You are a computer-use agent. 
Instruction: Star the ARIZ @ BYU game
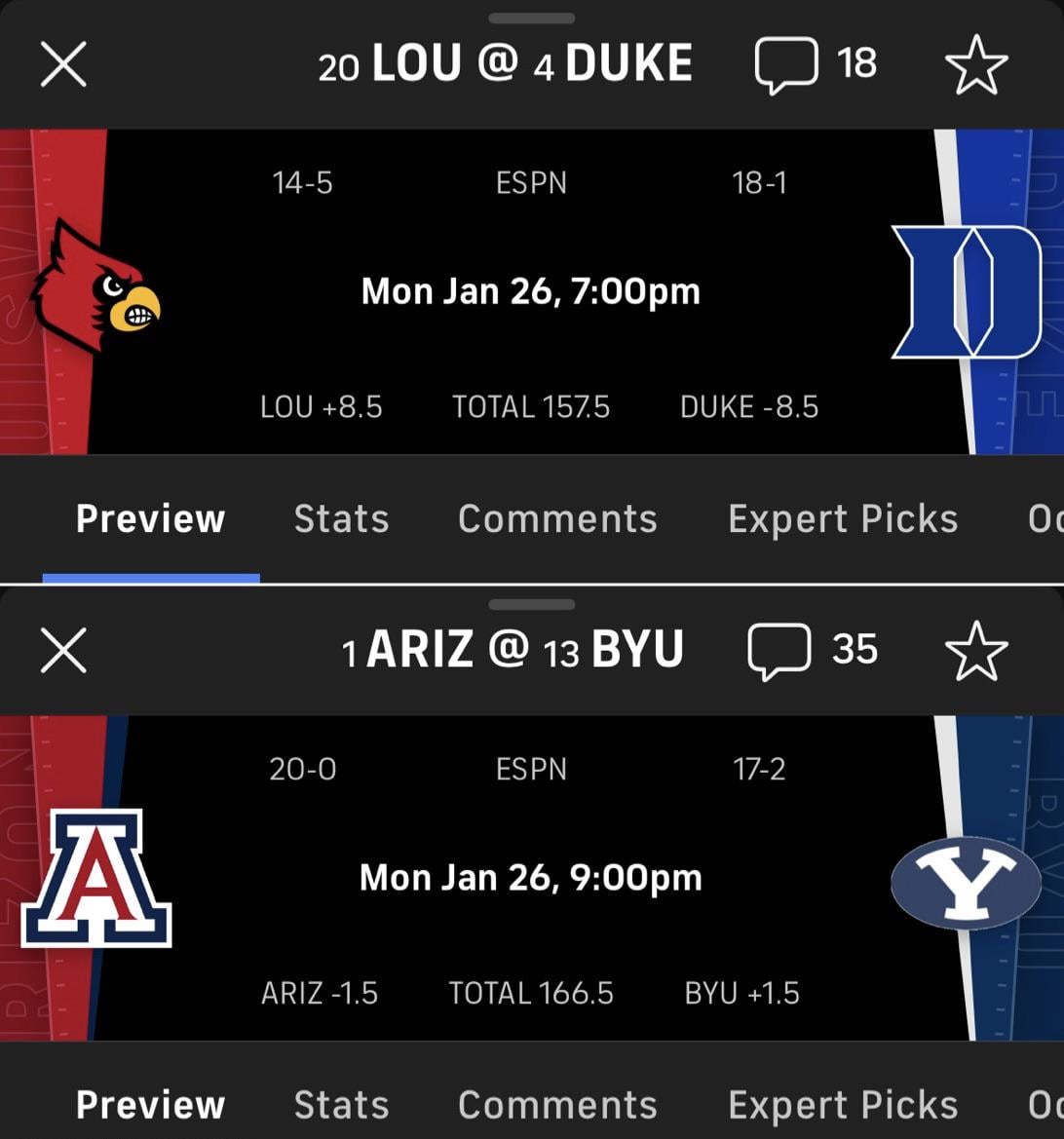pyautogui.click(x=976, y=651)
